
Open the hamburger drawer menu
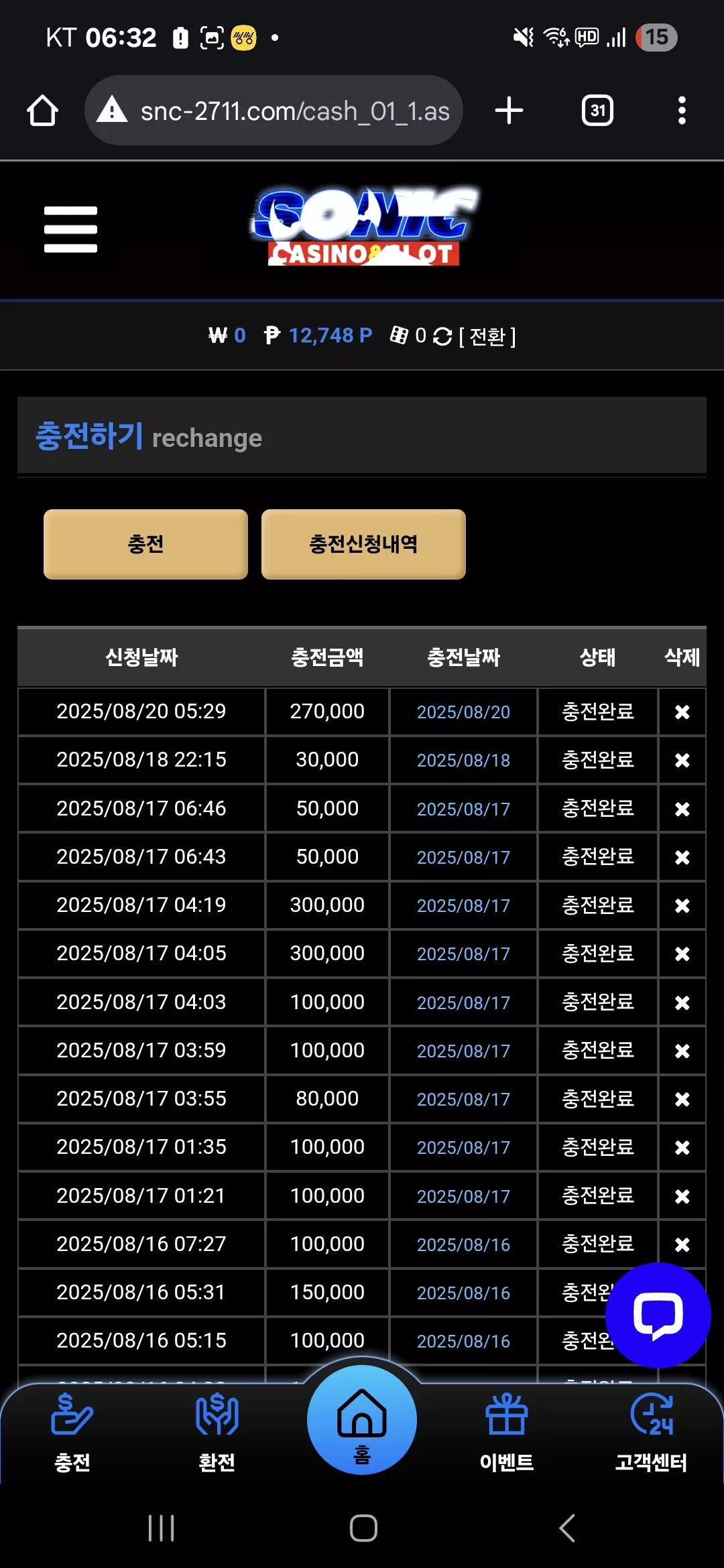click(70, 229)
